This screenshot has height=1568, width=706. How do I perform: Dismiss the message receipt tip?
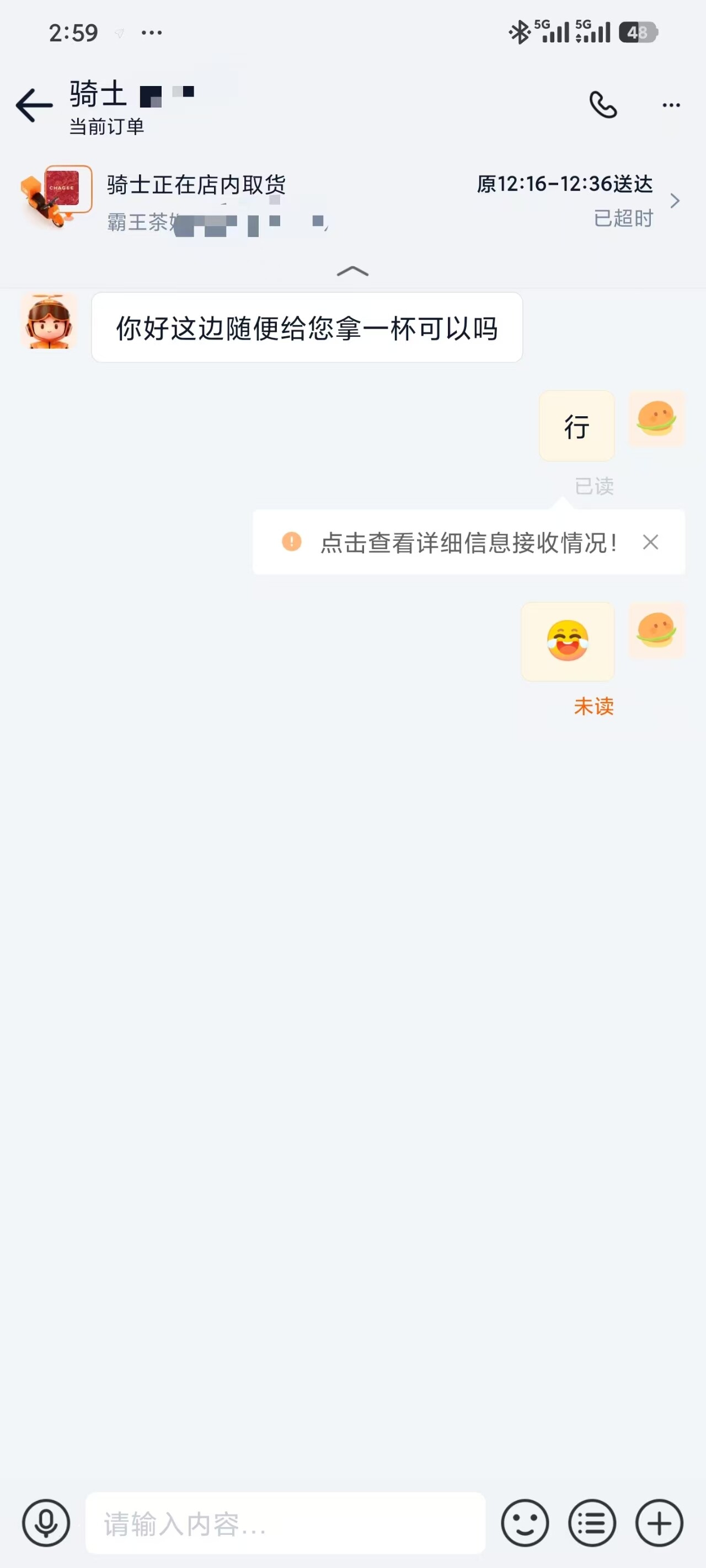650,542
